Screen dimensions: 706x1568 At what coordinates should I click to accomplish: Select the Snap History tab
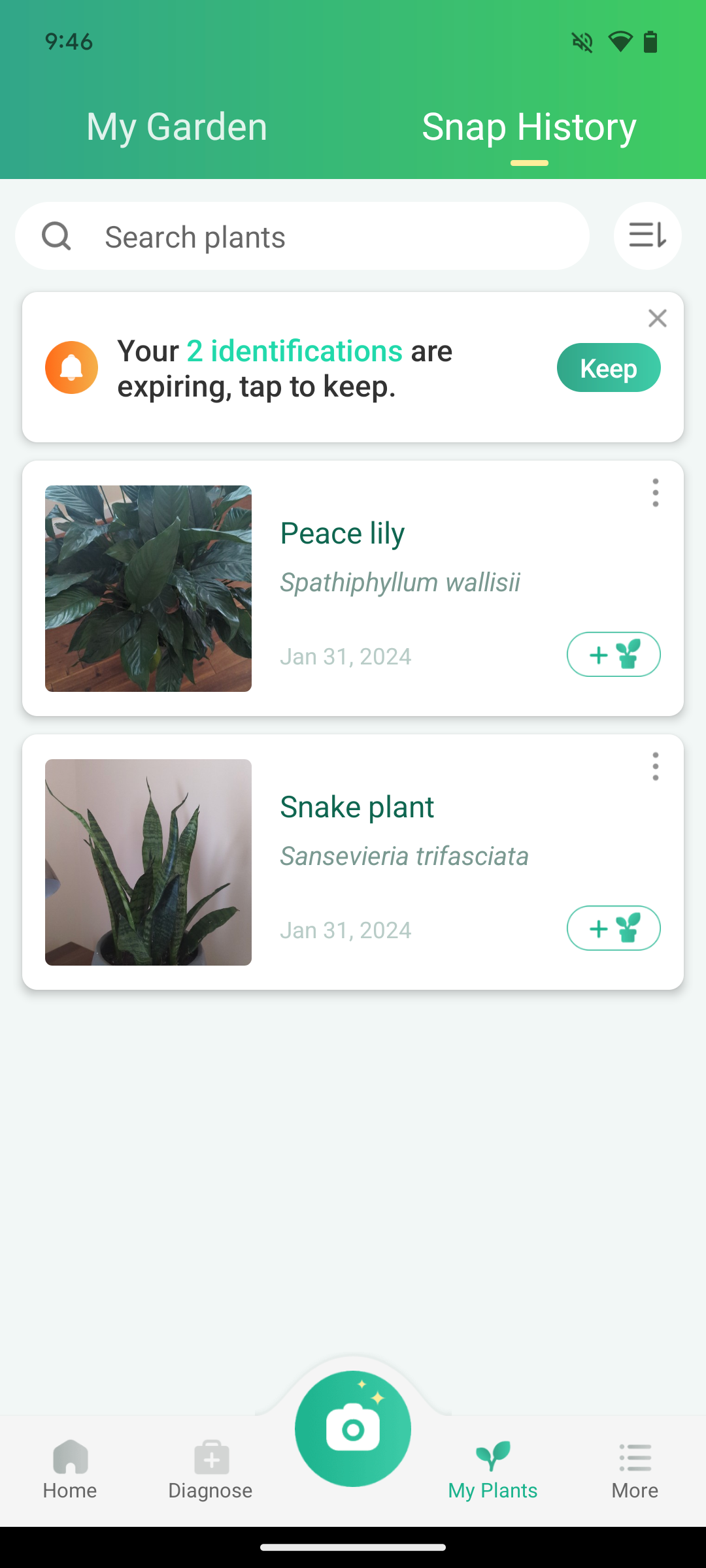point(529,127)
